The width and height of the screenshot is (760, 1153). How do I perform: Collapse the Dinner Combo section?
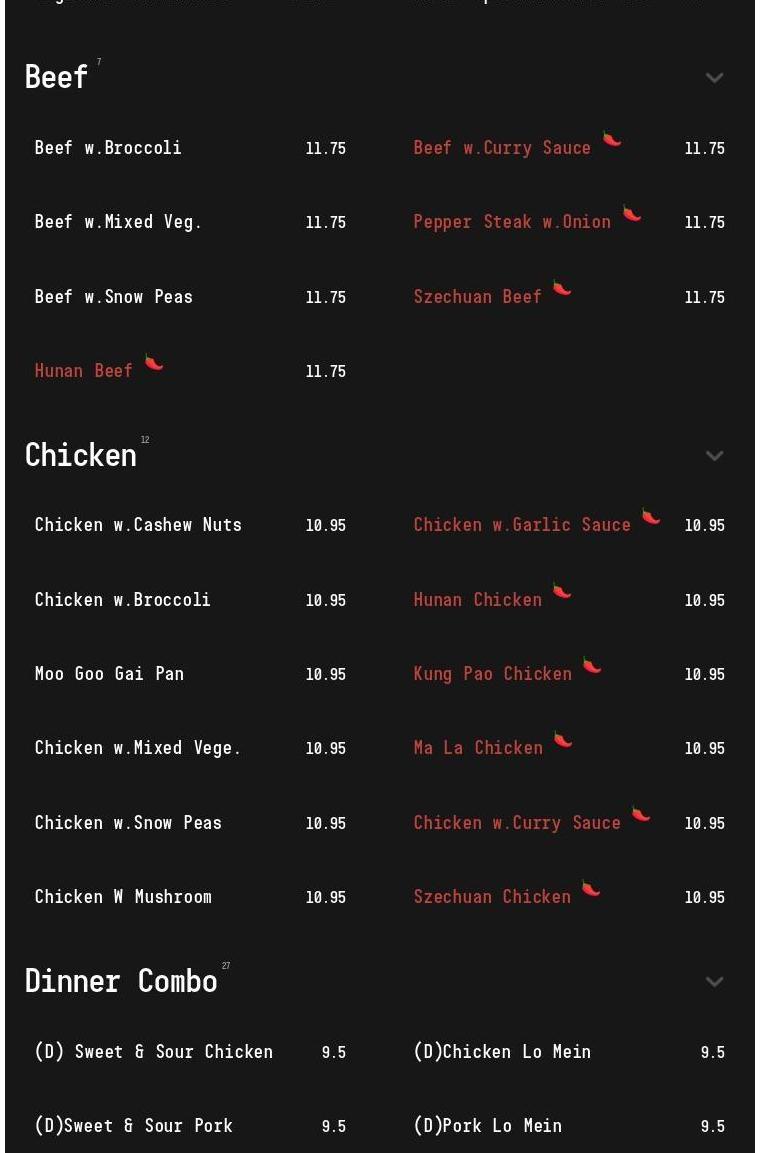pos(714,982)
